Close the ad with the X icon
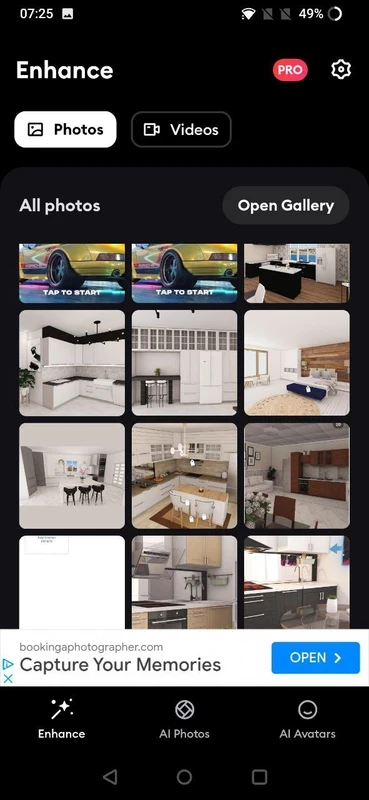This screenshot has height=800, width=369. (8, 679)
